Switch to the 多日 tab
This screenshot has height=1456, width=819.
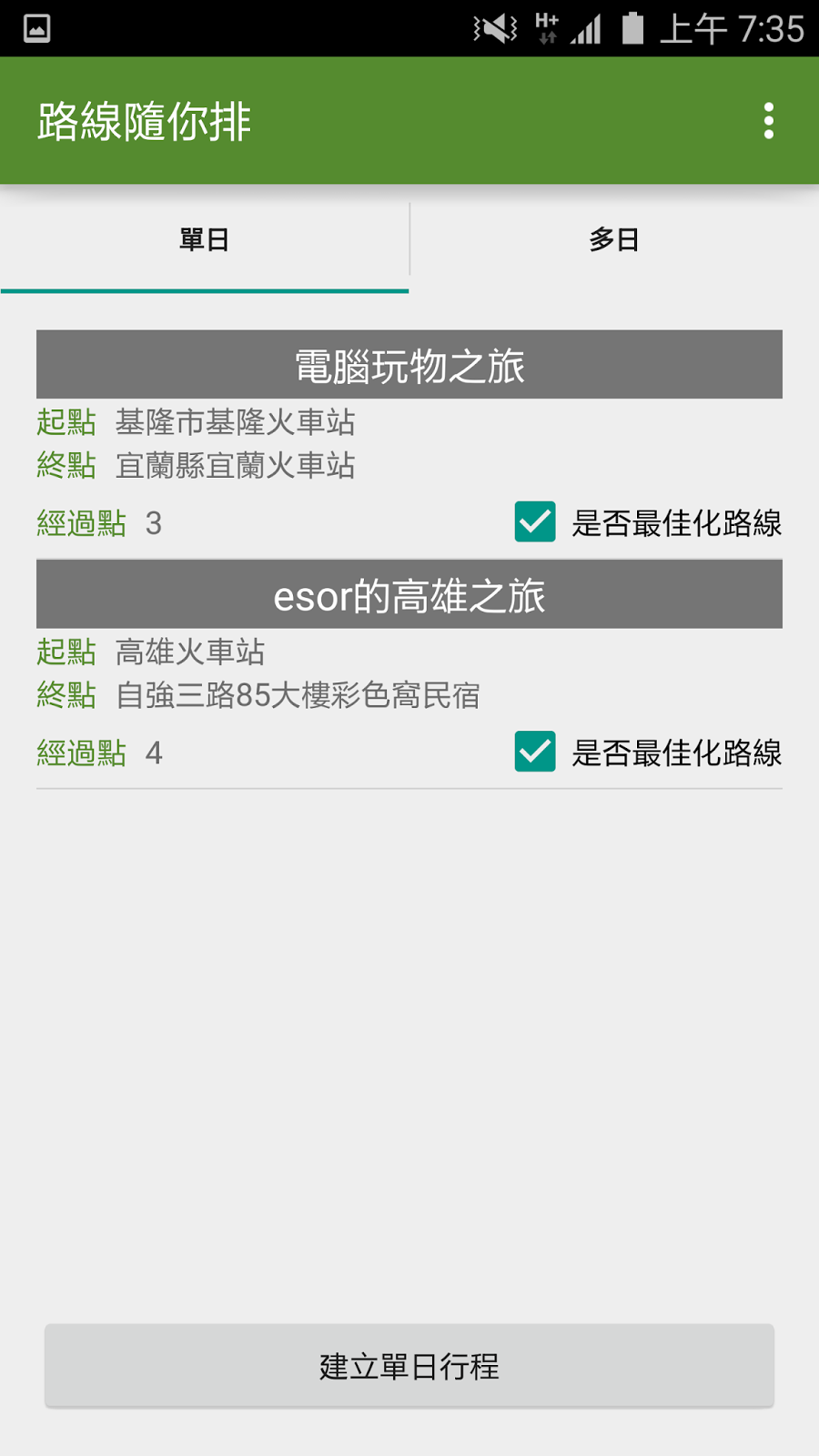coord(614,240)
